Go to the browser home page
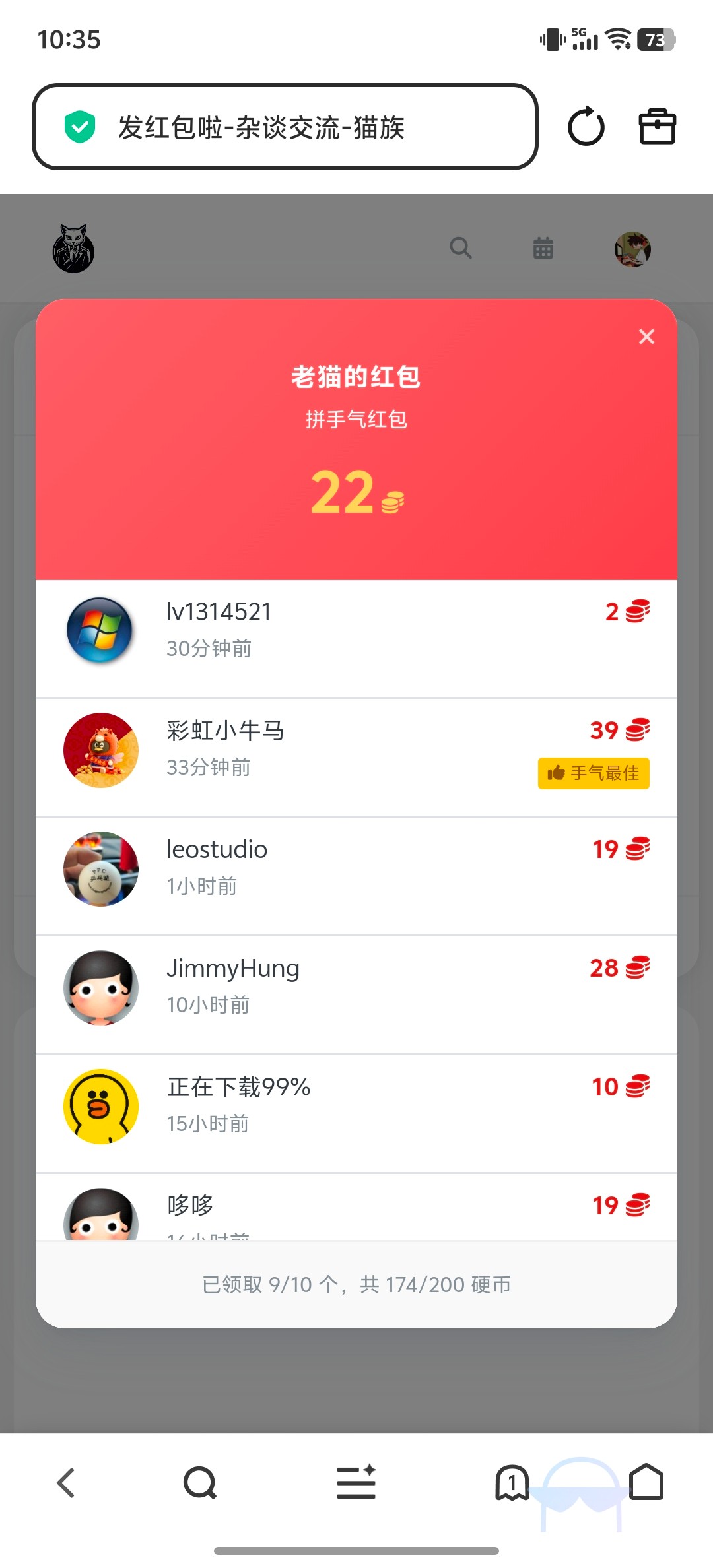 [x=646, y=1483]
